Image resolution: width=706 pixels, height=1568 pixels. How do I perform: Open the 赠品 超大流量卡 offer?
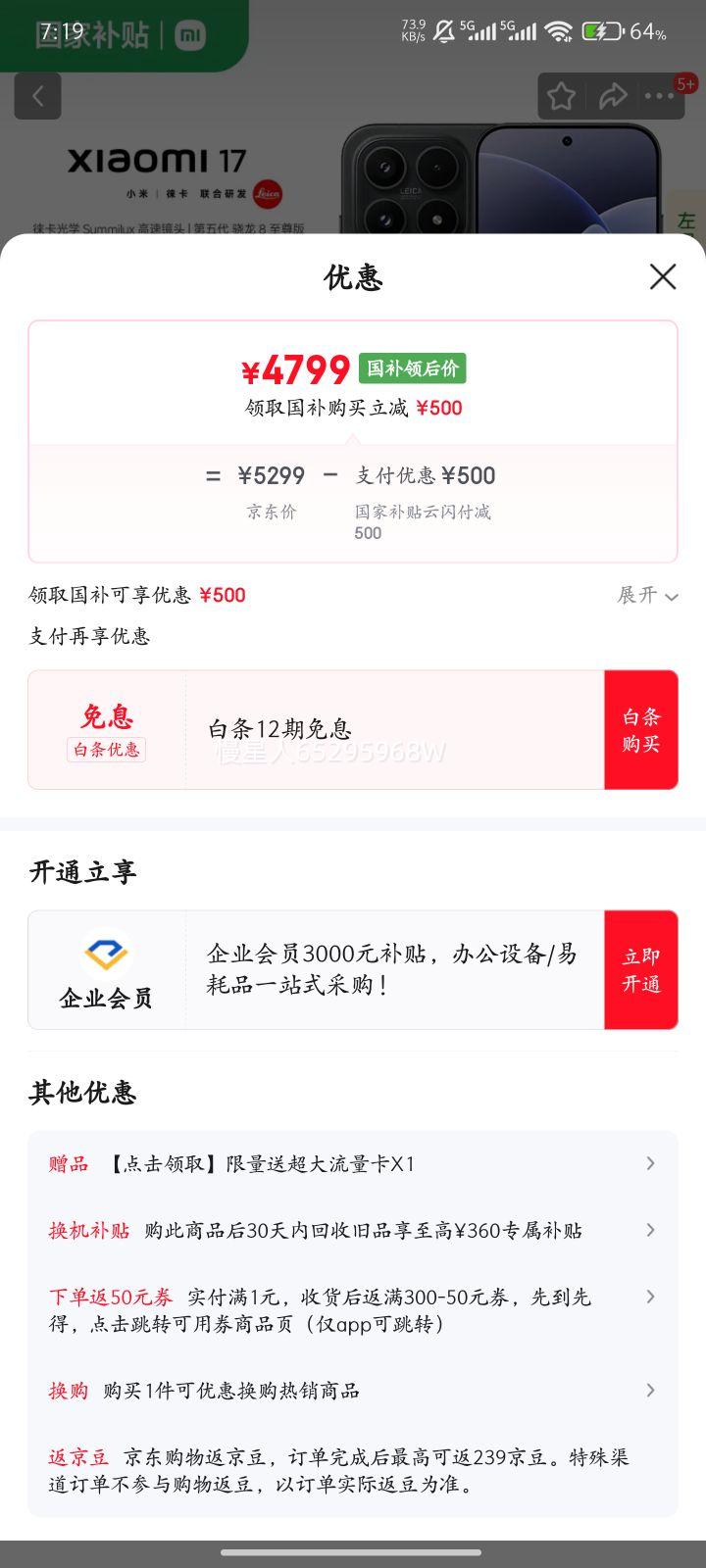(x=353, y=1163)
